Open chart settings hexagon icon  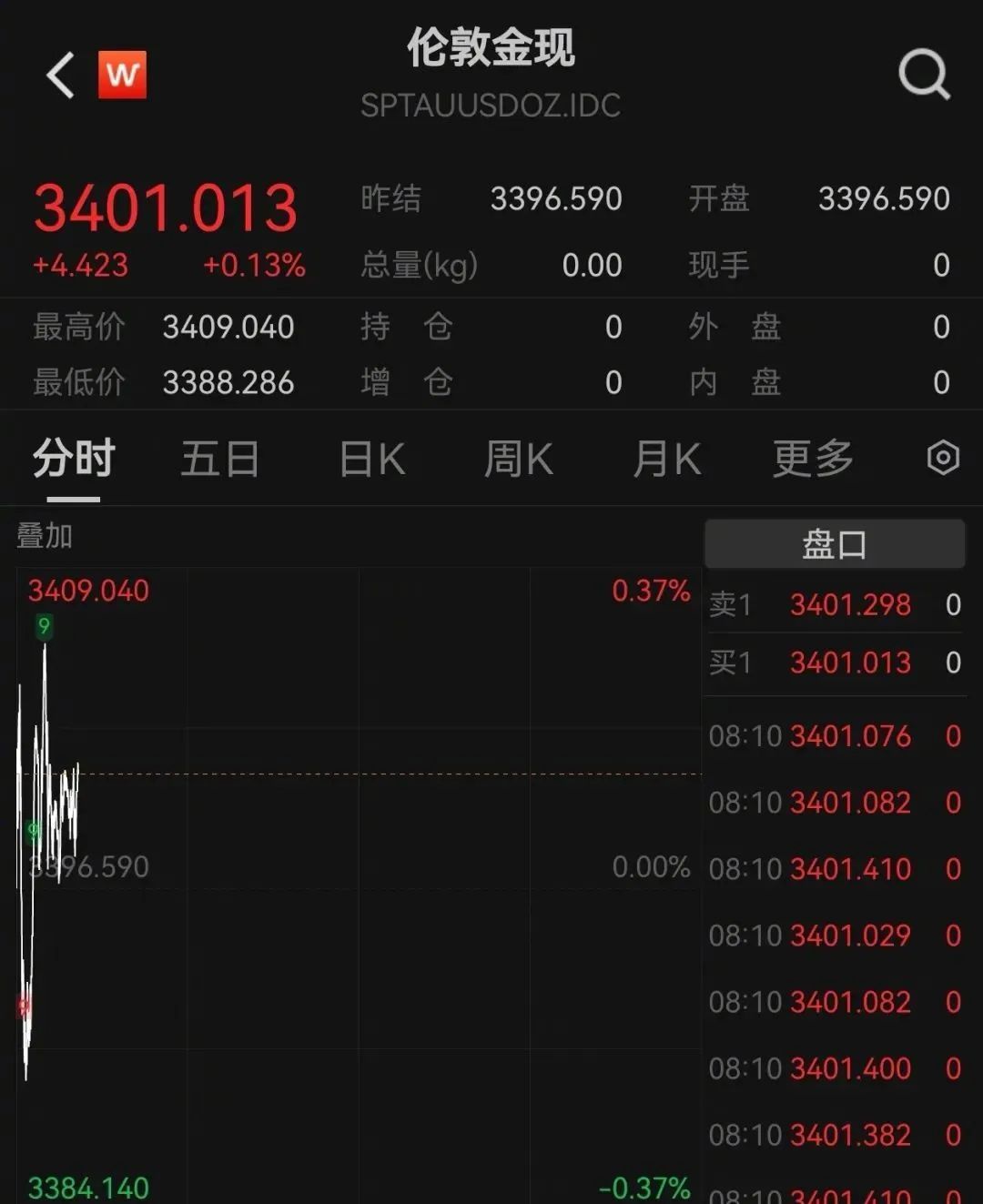click(x=943, y=458)
